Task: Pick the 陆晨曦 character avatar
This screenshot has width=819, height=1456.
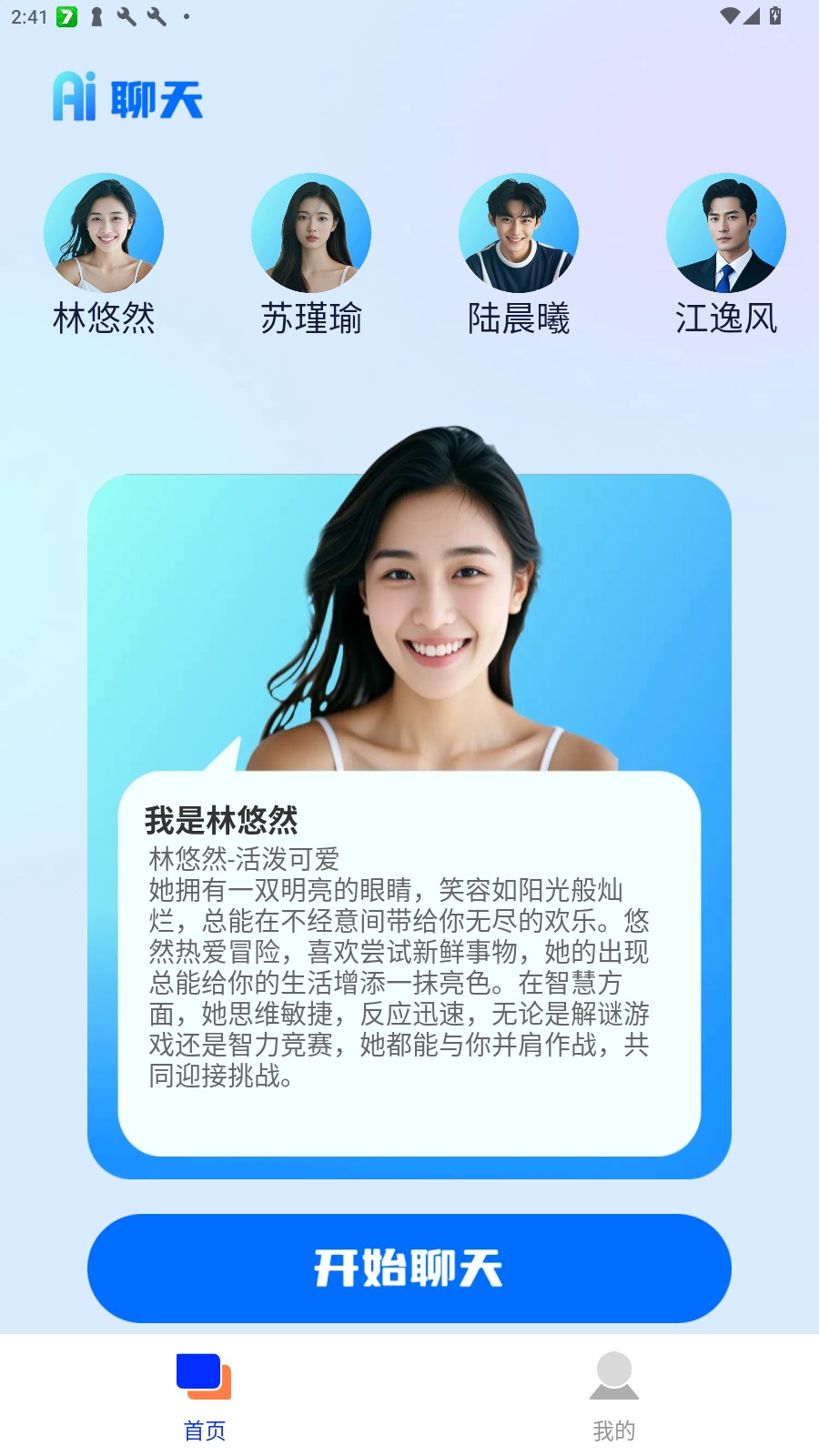Action: pos(519,233)
